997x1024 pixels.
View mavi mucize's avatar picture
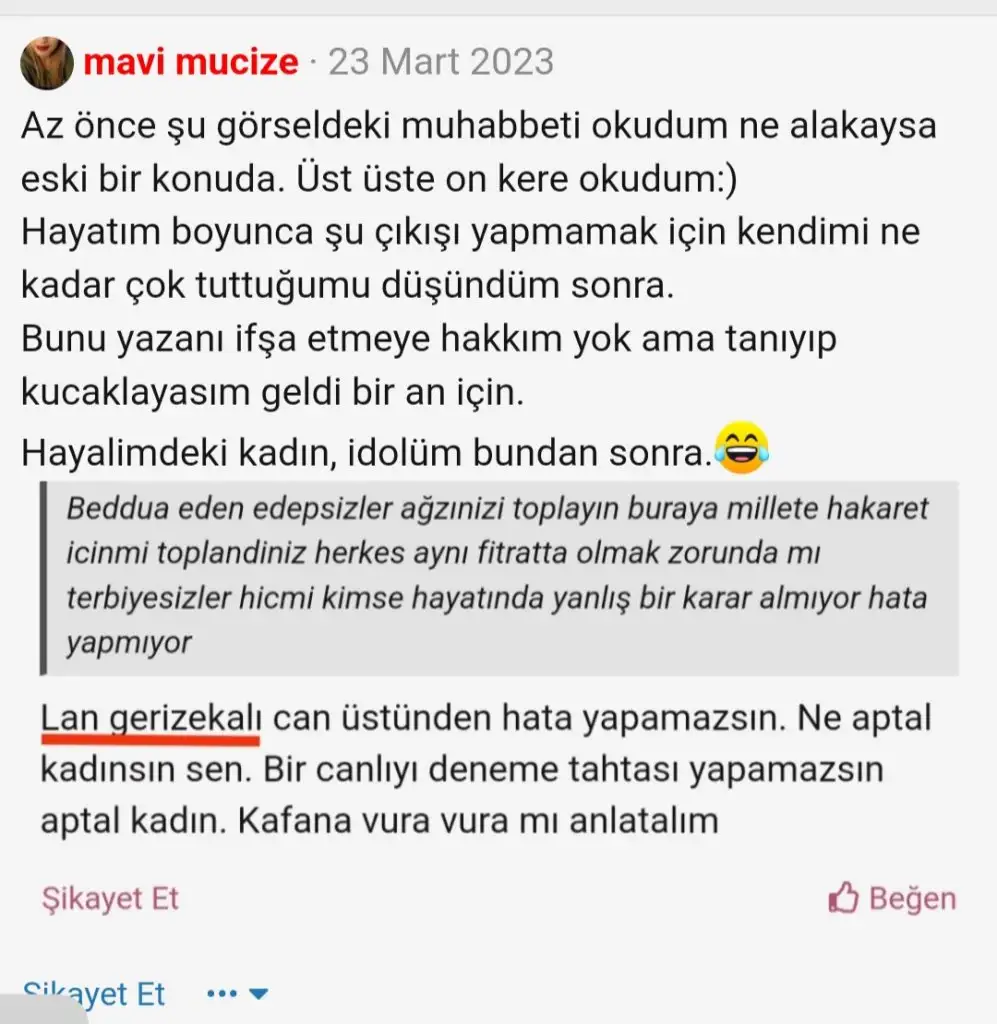46,62
